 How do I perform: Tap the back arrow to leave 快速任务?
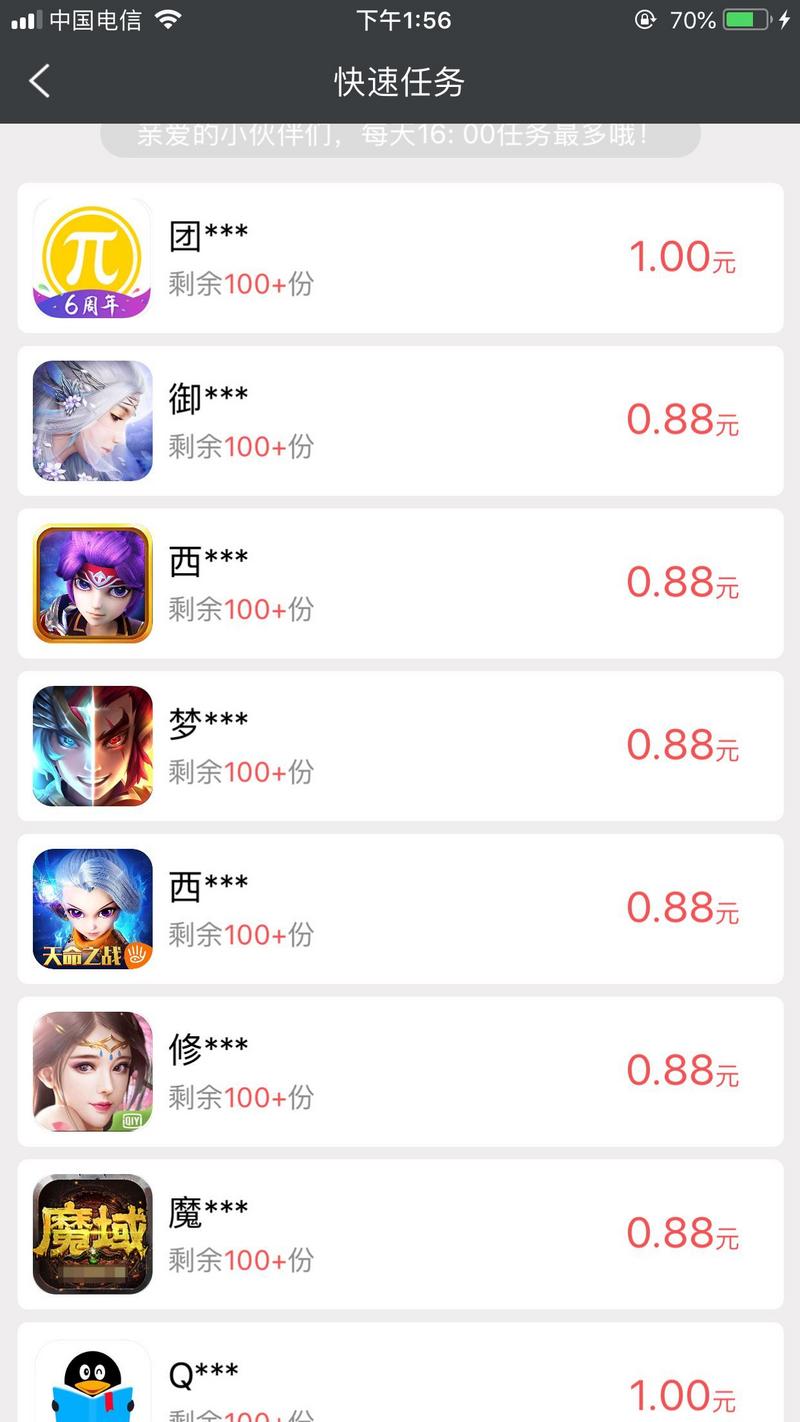click(38, 81)
